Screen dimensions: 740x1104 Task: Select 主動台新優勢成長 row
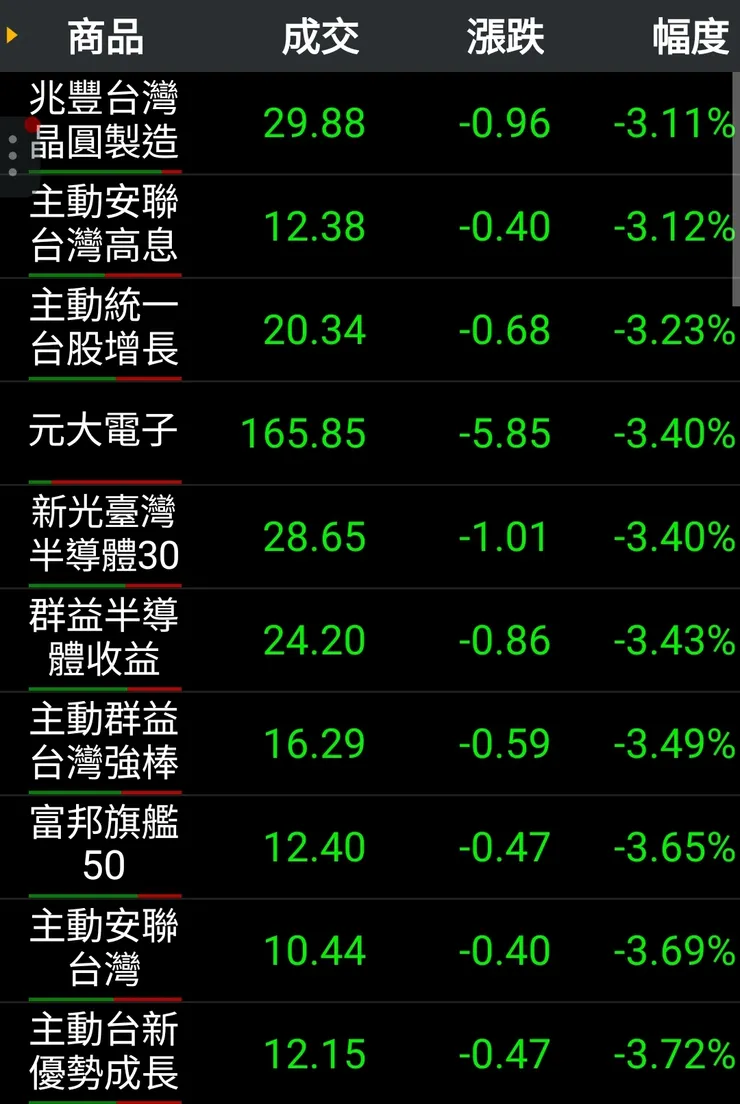tap(105, 1053)
